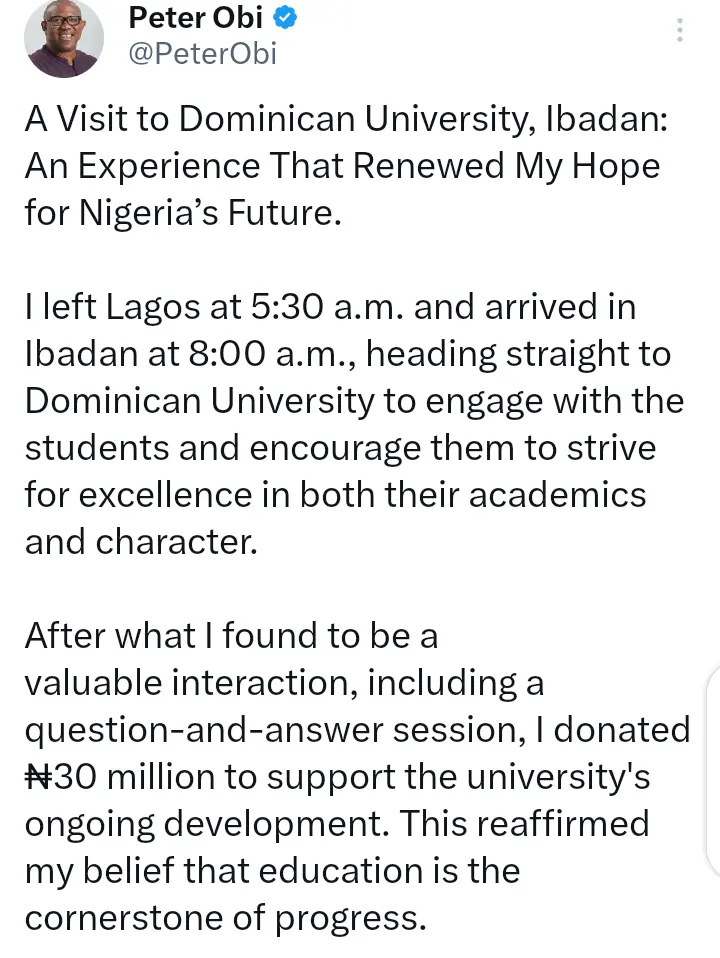Open the @PeterObi profile handle

[x=202, y=54]
